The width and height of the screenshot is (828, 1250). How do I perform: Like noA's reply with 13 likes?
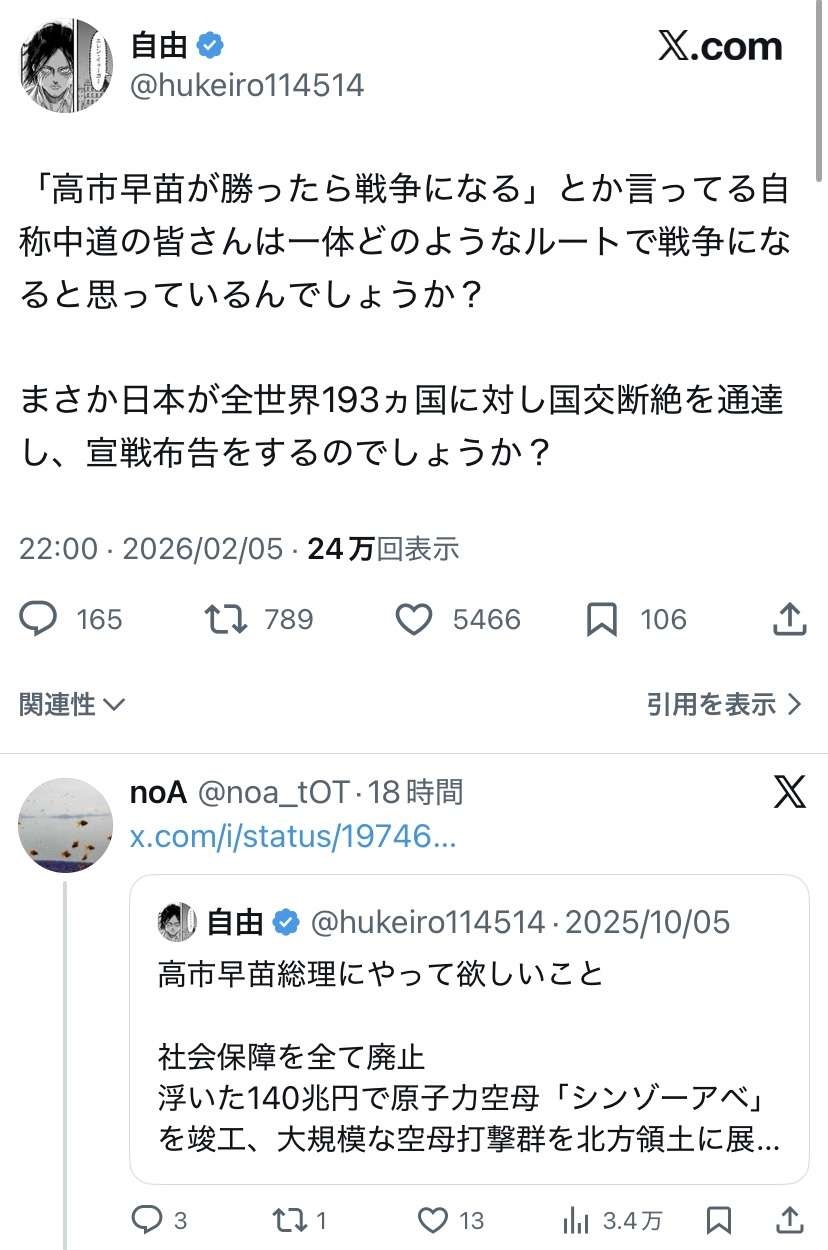point(433,1219)
